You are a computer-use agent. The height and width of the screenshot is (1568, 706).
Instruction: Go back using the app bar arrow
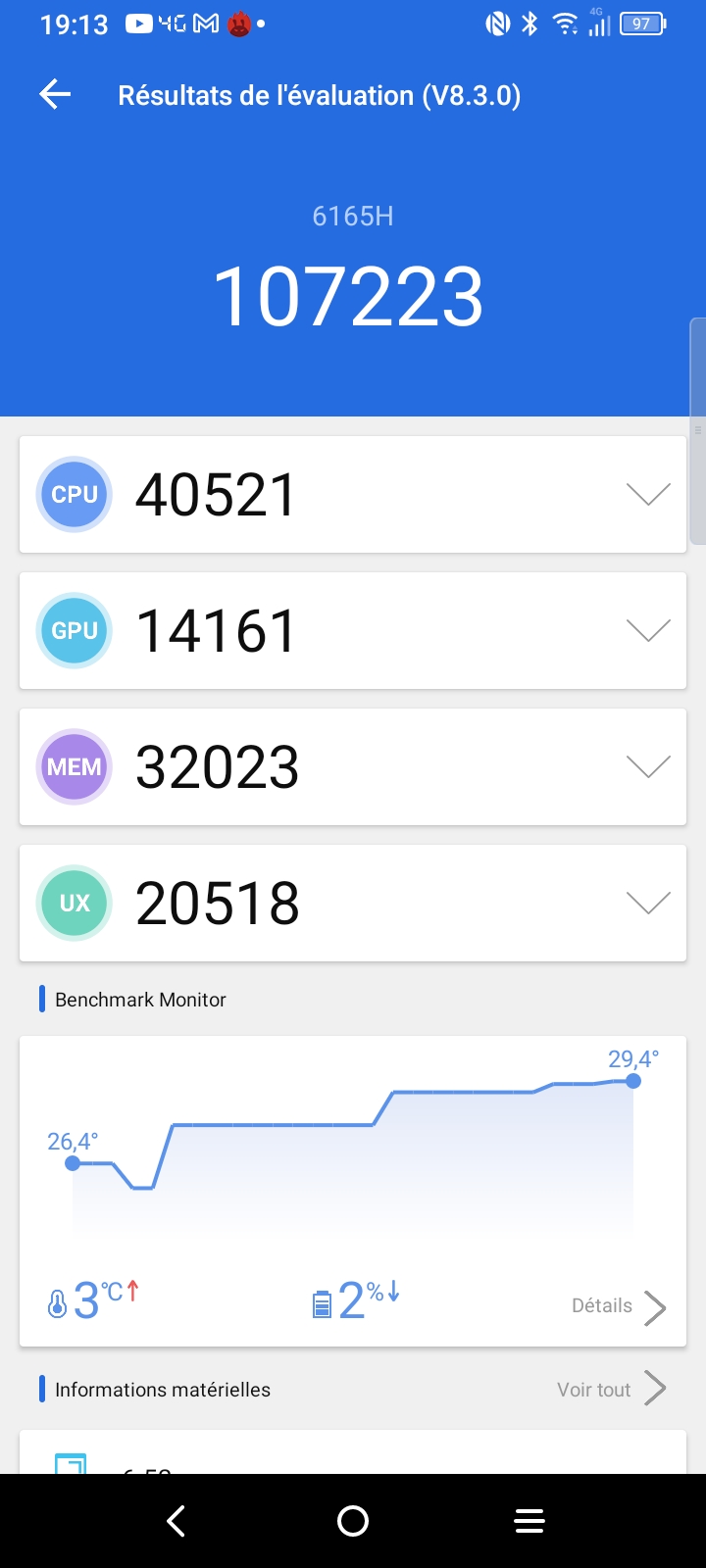(56, 95)
